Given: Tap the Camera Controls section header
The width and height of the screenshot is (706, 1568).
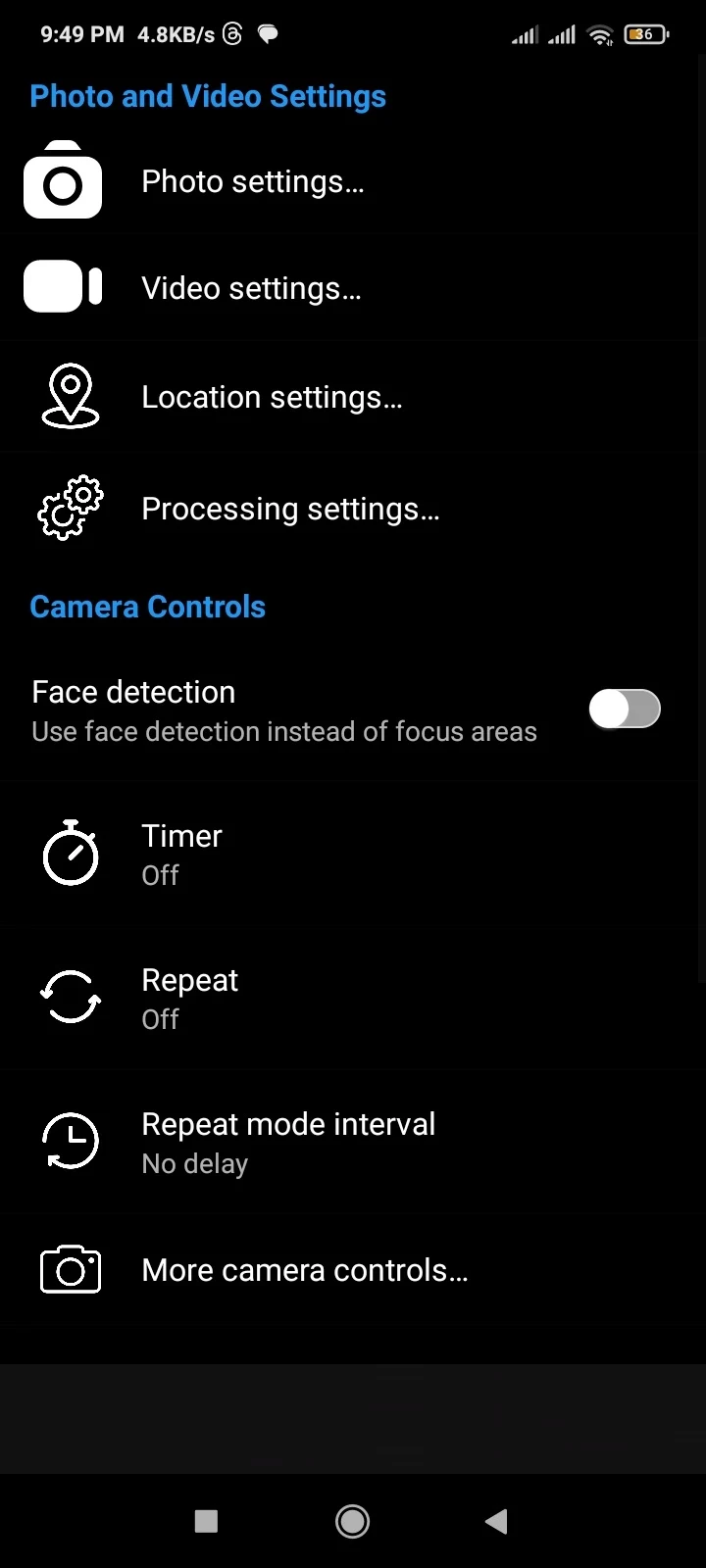Looking at the screenshot, I should tap(147, 606).
